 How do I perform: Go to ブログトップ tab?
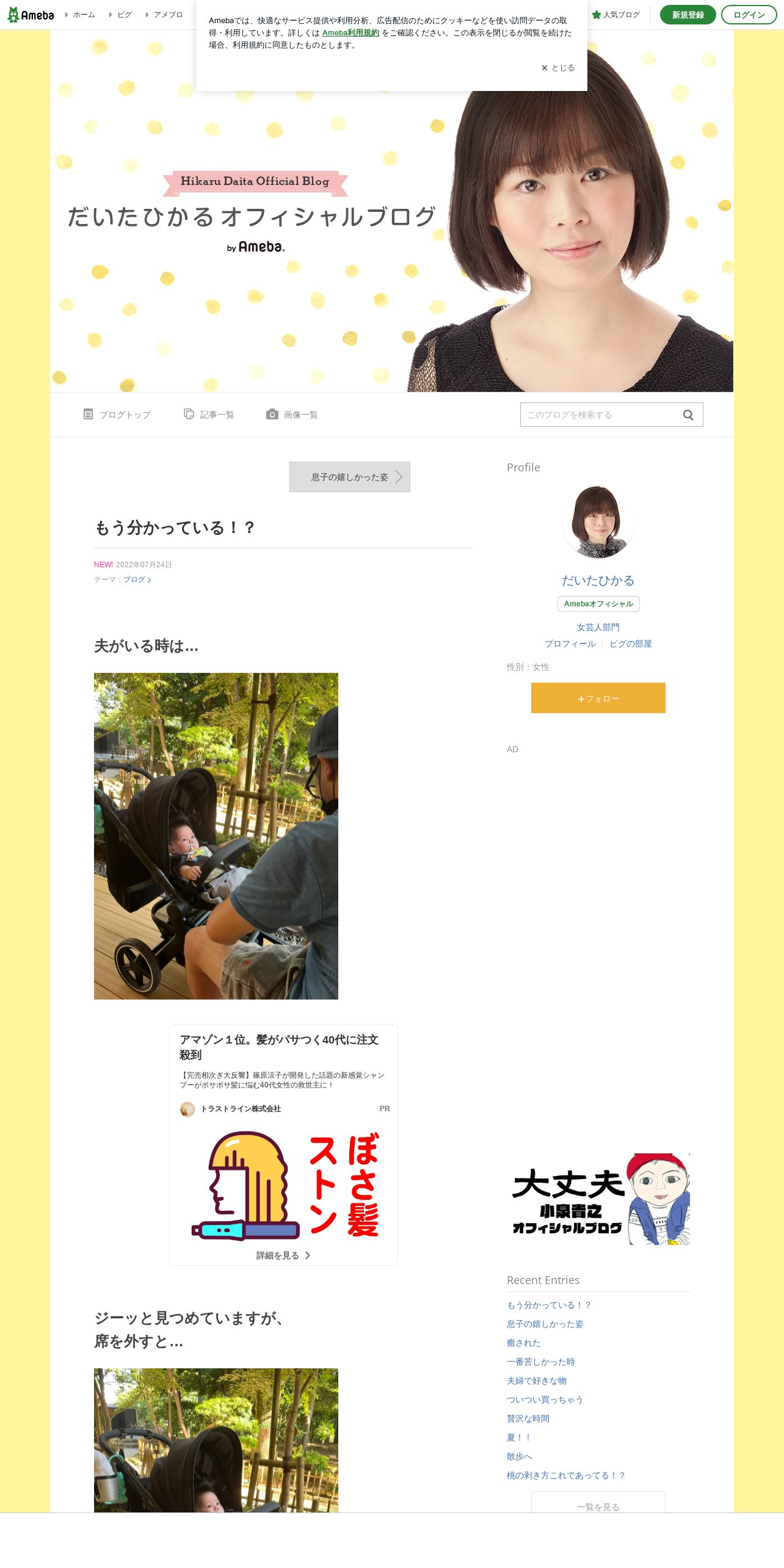pyautogui.click(x=117, y=415)
